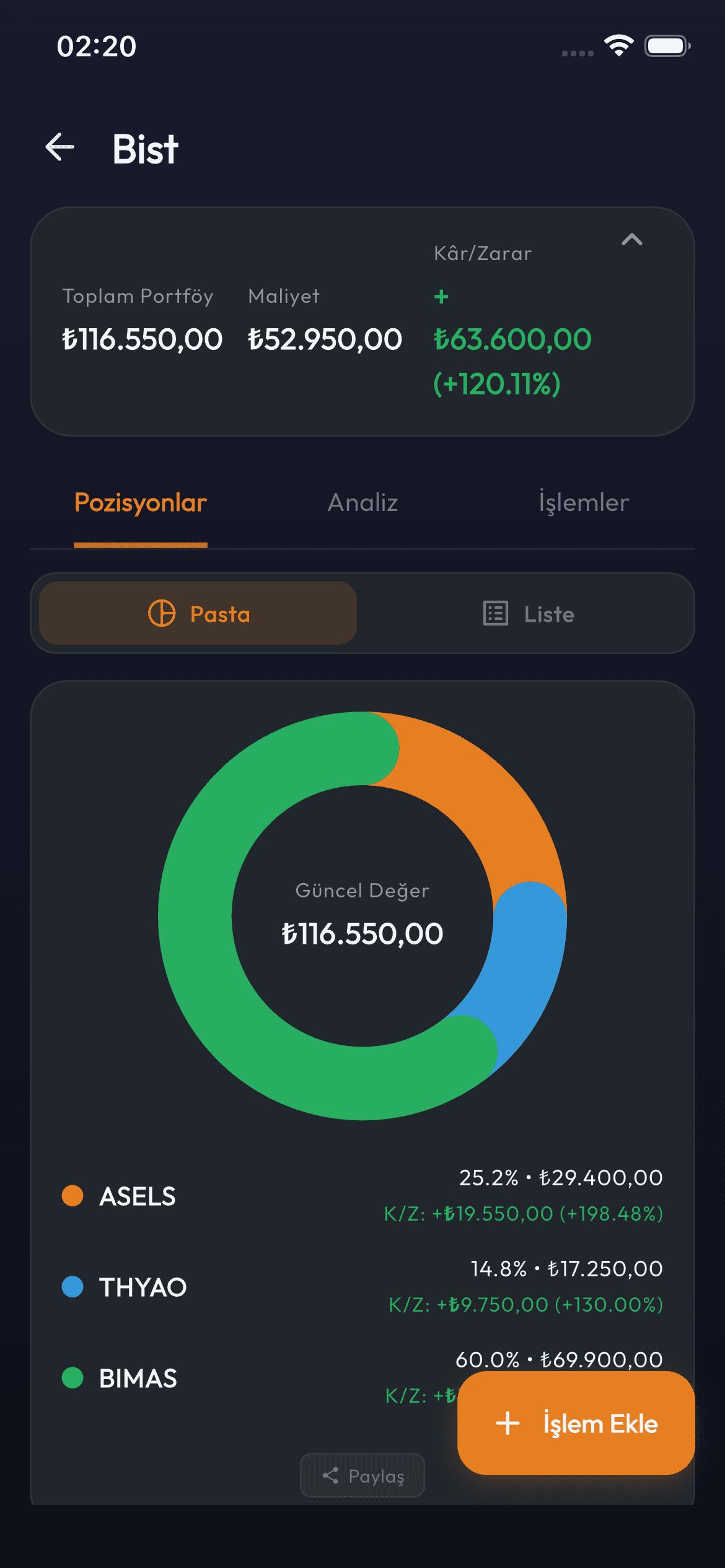The height and width of the screenshot is (1568, 725).
Task: Switch chart view to Liste mode
Action: pyautogui.click(x=530, y=613)
